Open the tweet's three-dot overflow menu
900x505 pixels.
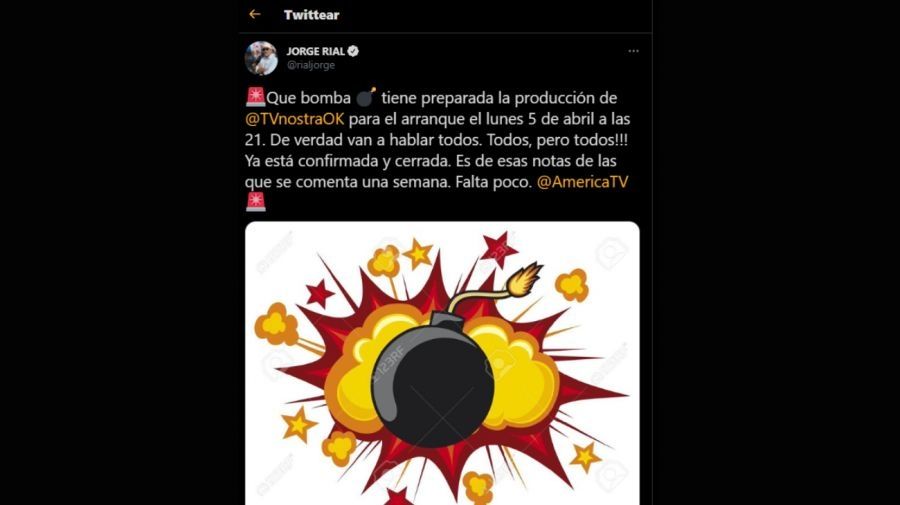coord(633,51)
